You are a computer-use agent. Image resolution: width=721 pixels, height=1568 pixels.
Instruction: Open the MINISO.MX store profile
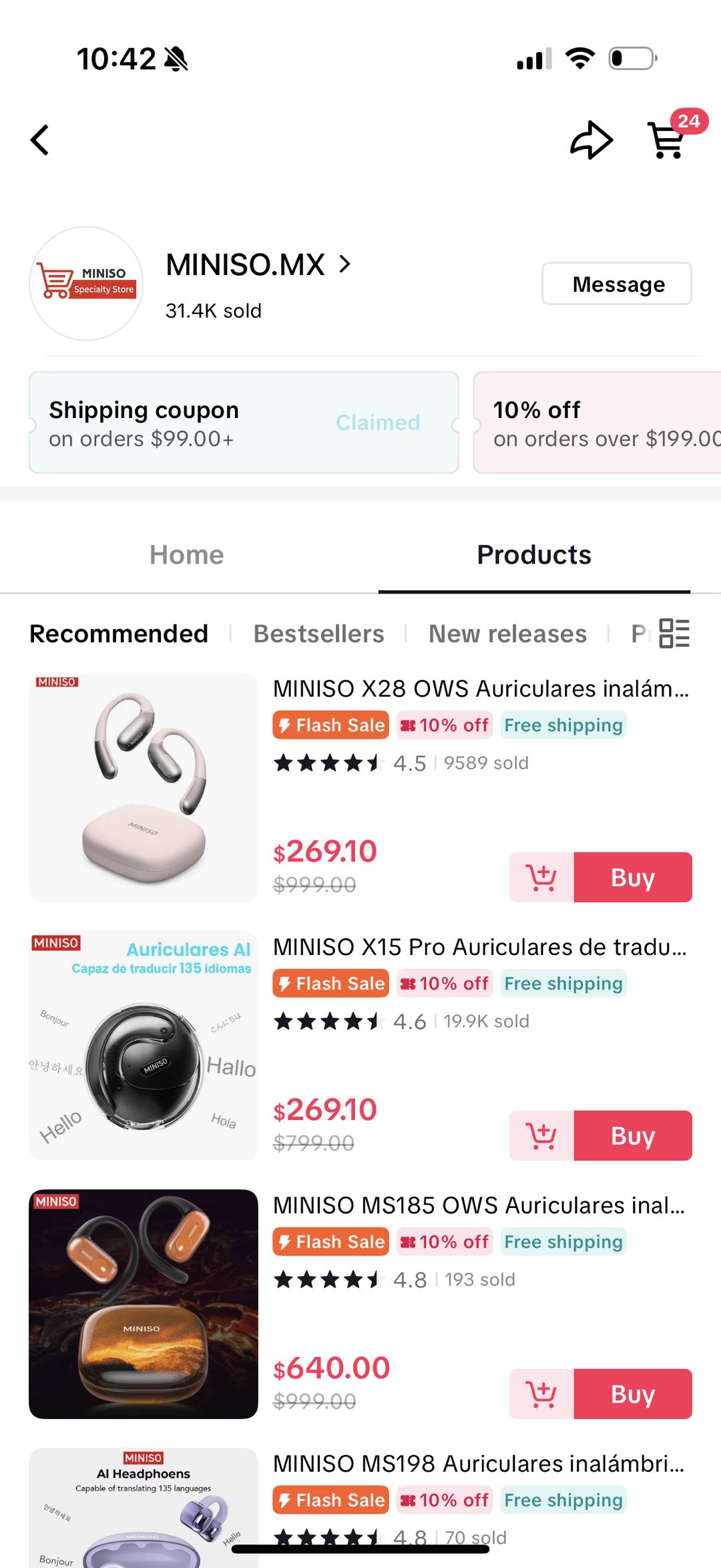pos(258,264)
